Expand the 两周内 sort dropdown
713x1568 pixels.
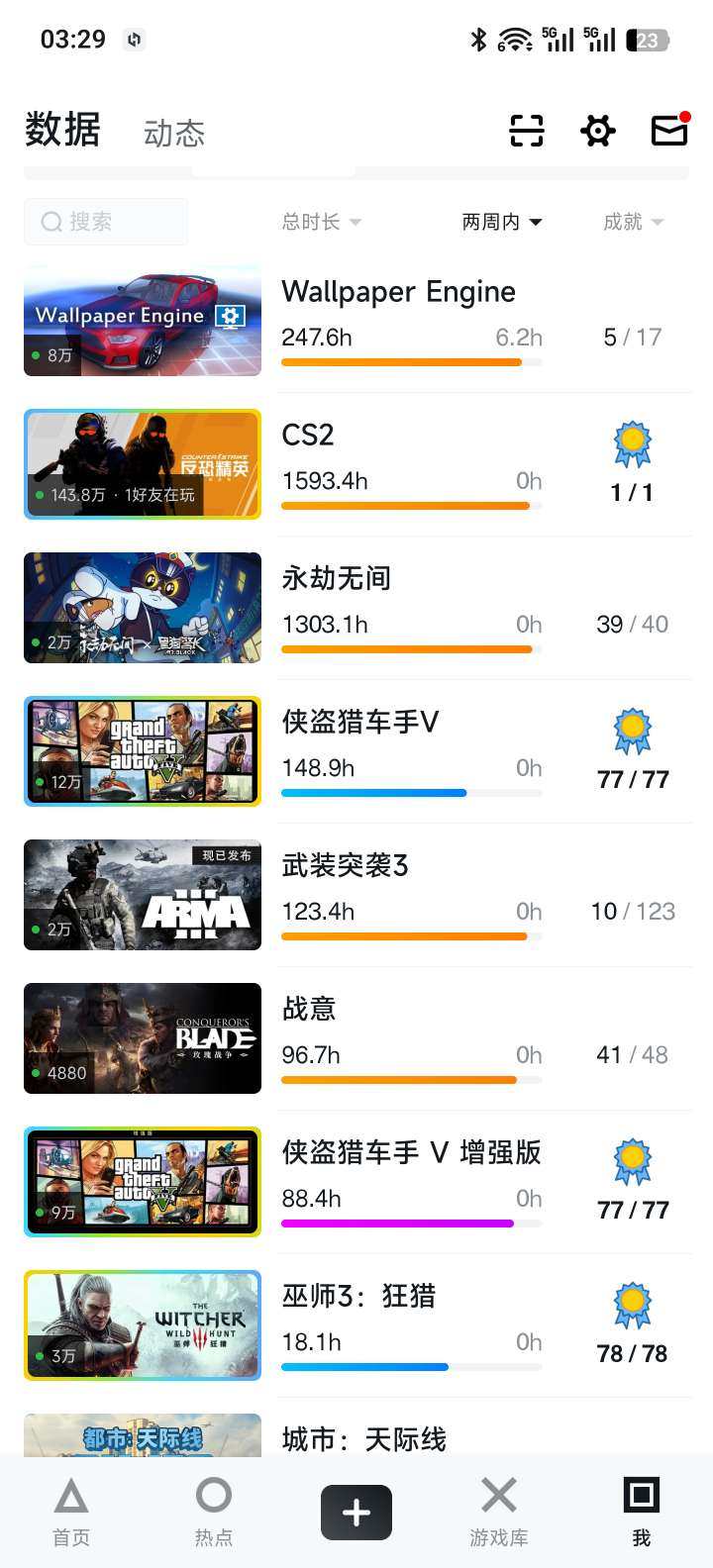(x=502, y=222)
